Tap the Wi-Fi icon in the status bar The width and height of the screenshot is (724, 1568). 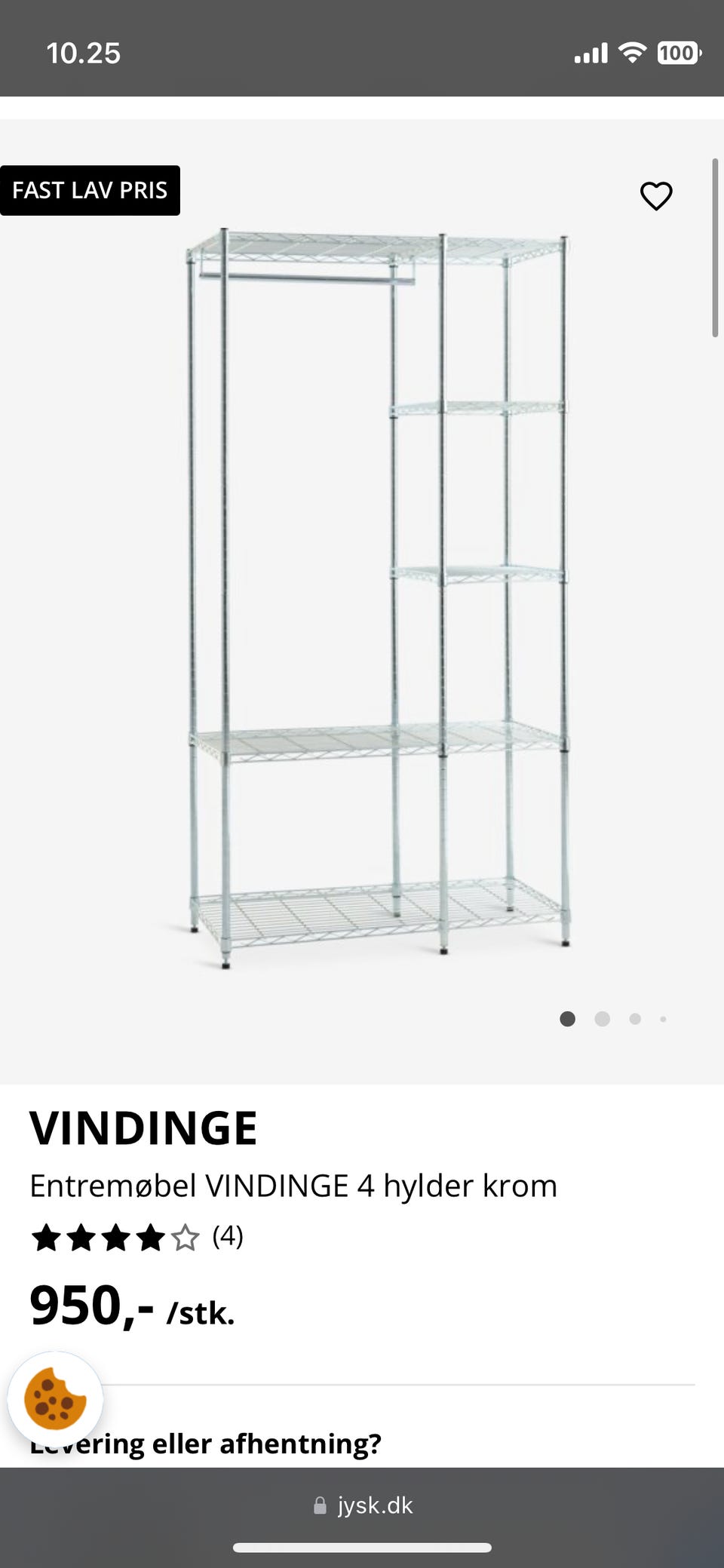[x=633, y=51]
